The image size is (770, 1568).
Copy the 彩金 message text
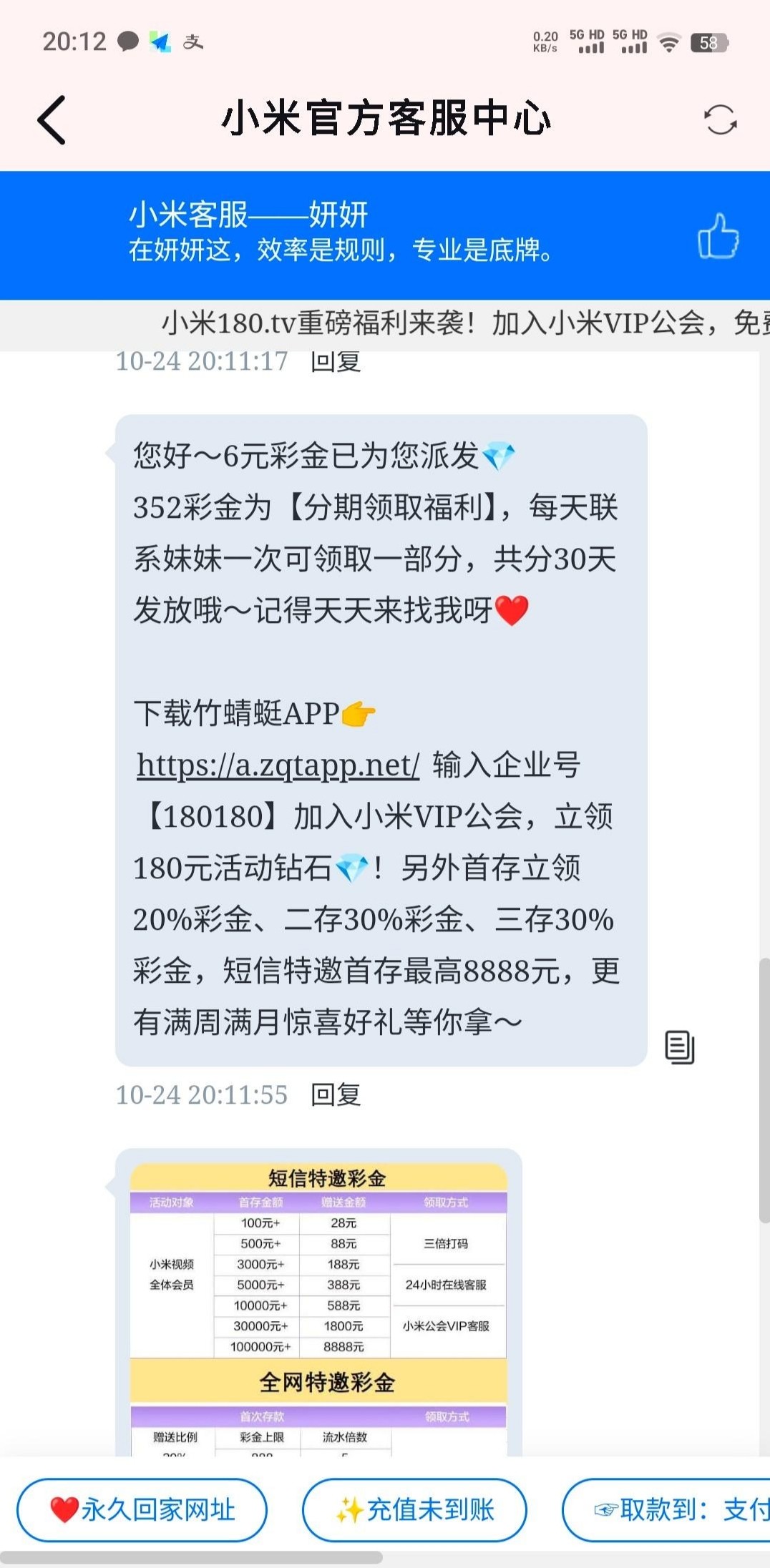coord(679,1047)
